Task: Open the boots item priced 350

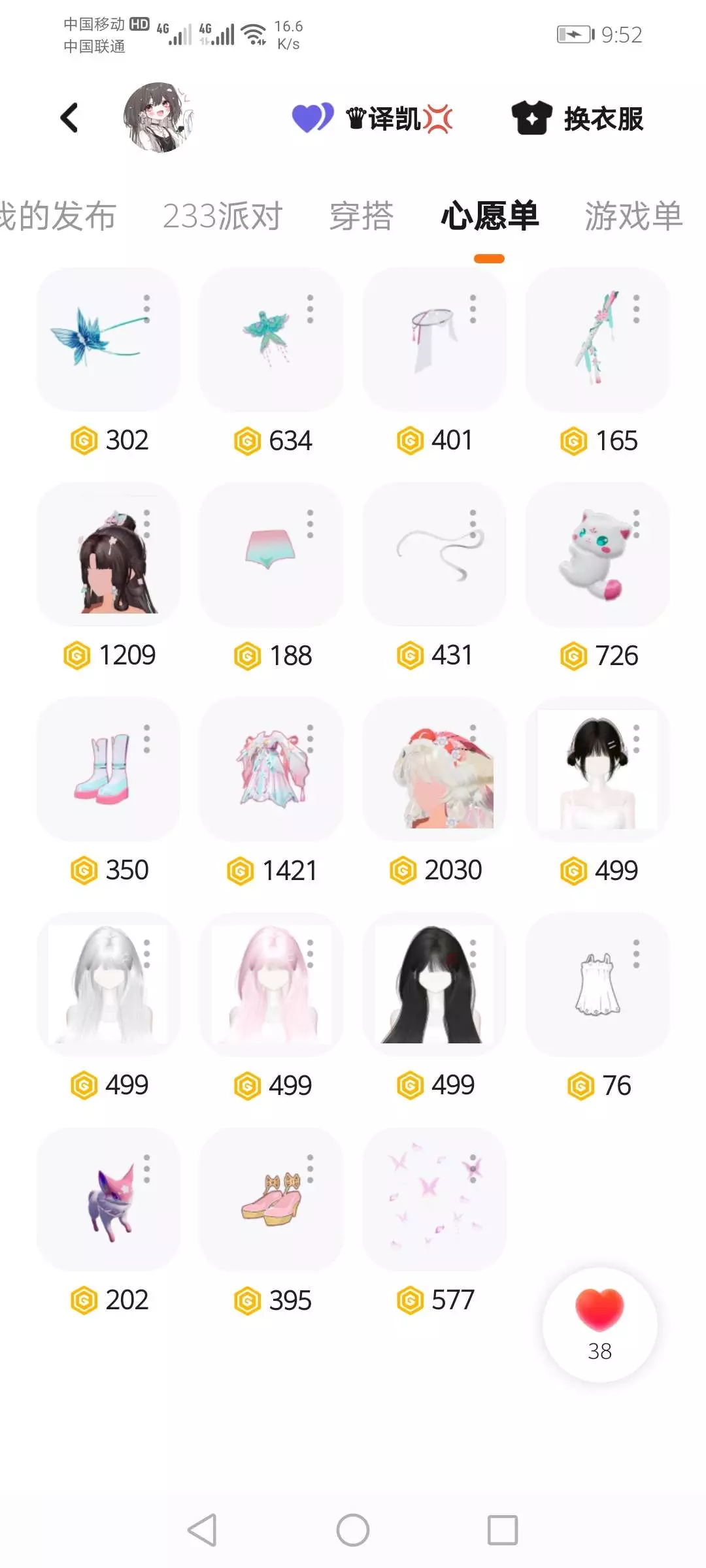Action: point(109,769)
